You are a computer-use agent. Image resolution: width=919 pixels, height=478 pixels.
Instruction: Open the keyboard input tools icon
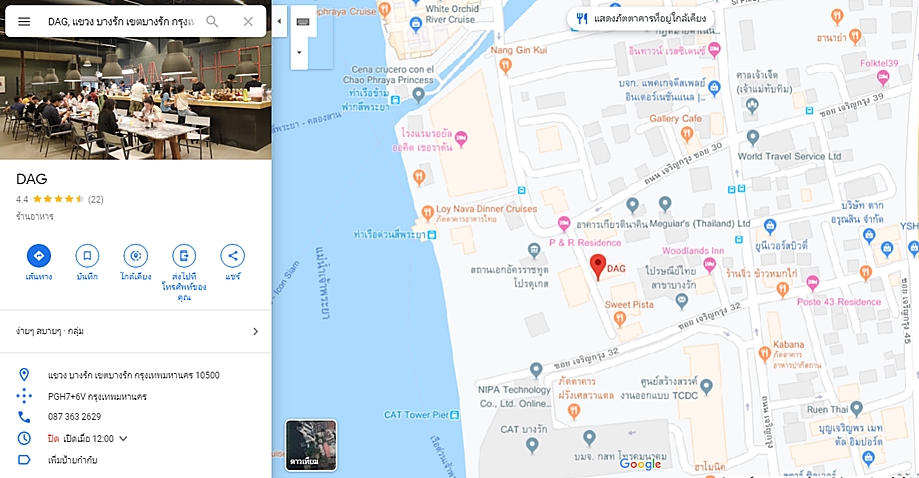(303, 21)
